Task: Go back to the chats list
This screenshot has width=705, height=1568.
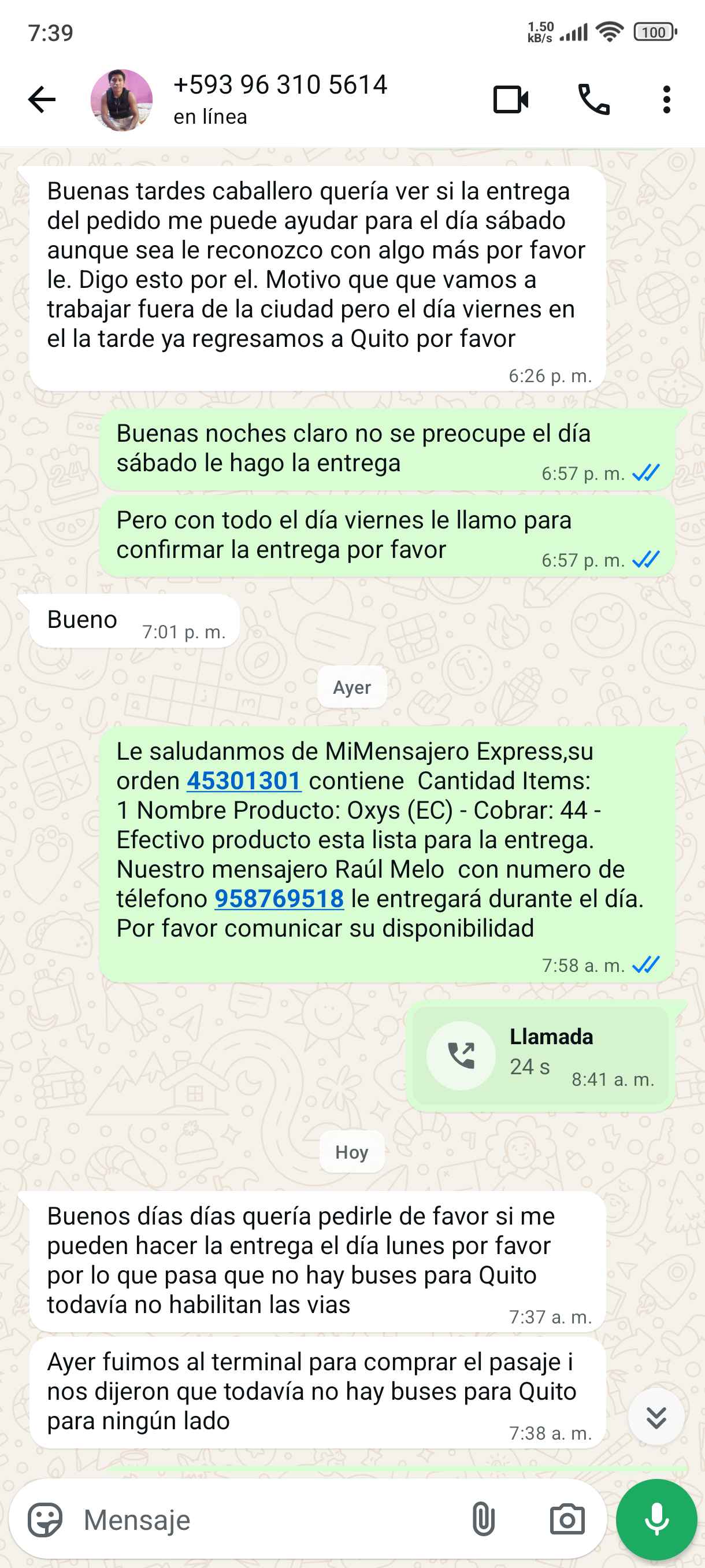Action: [x=42, y=100]
